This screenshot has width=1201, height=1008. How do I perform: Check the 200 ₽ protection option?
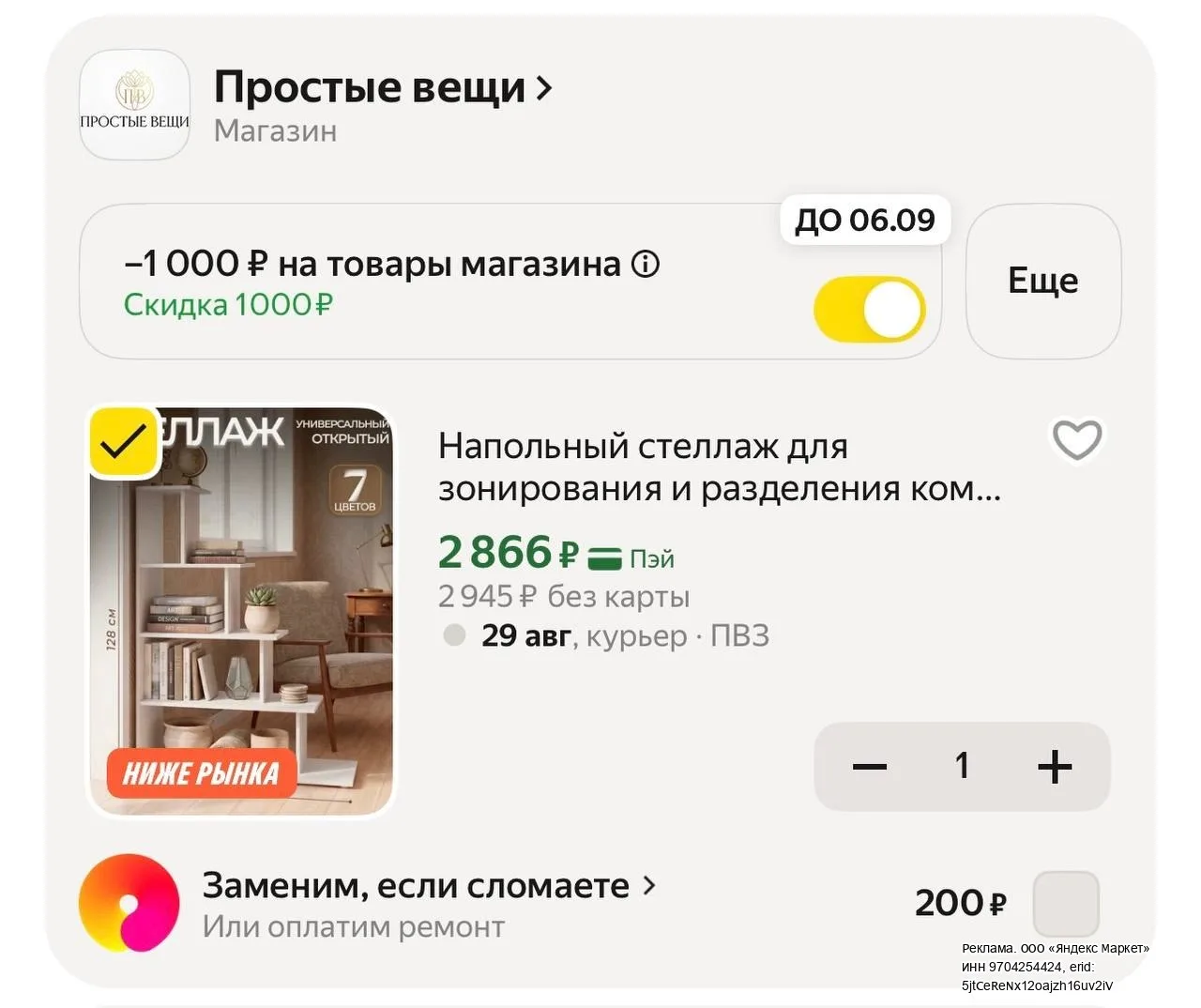point(1065,903)
